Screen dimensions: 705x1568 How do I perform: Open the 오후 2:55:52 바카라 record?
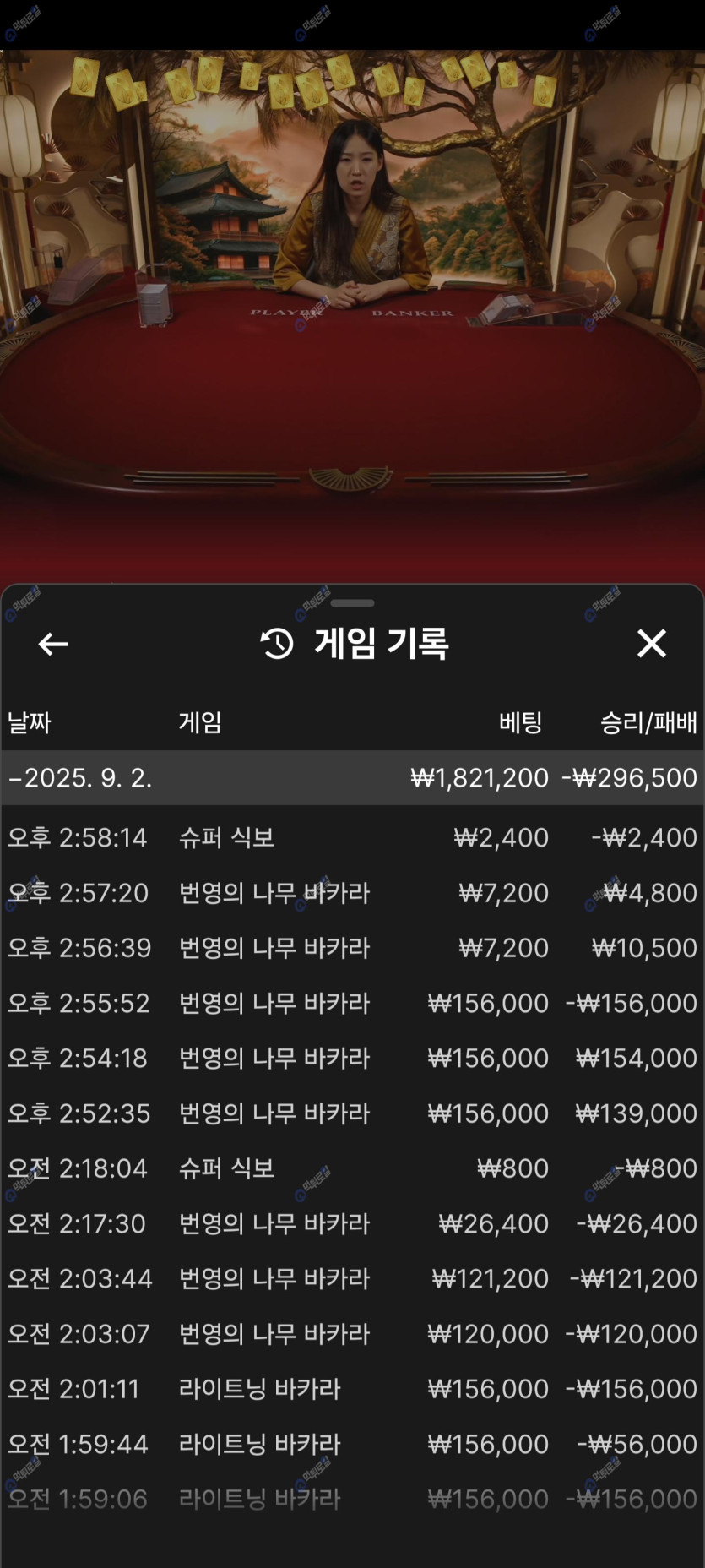352,1003
